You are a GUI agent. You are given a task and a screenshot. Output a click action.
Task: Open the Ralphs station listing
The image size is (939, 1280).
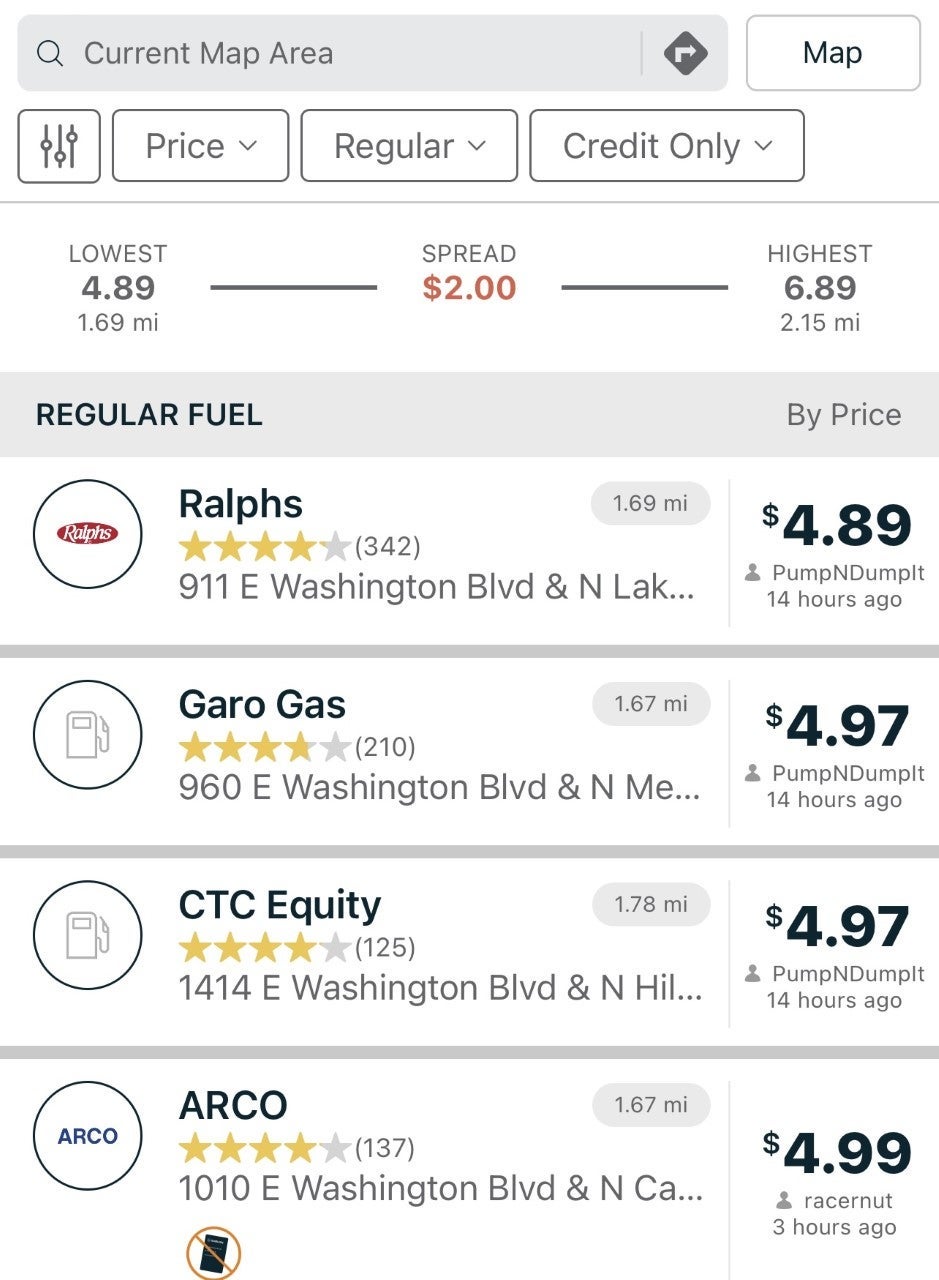coord(240,503)
